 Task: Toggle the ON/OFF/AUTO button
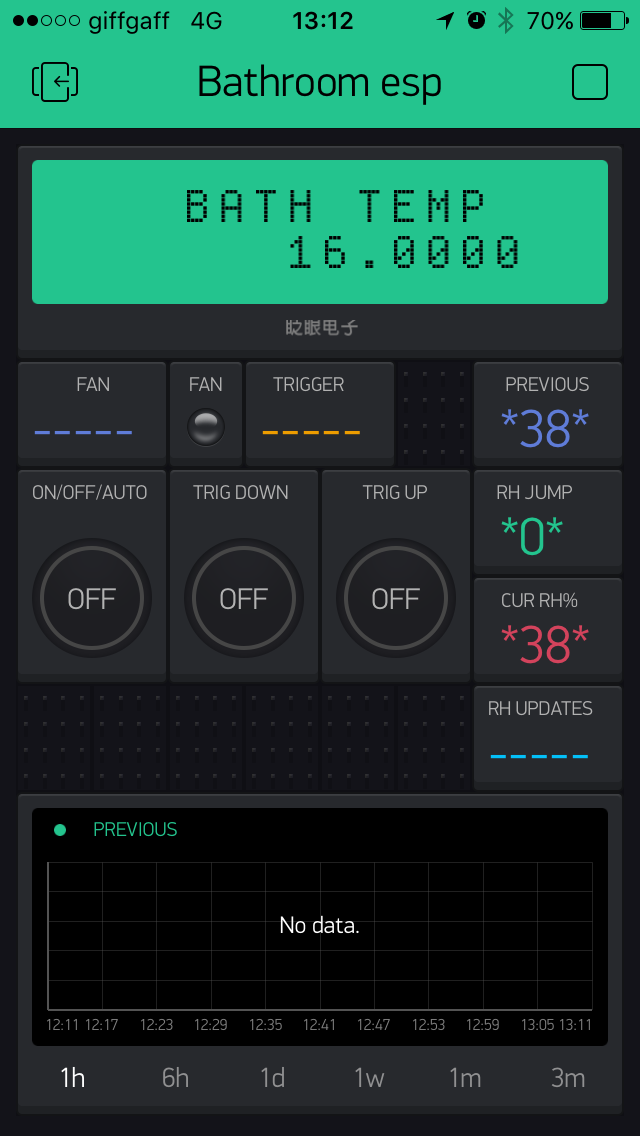pos(92,598)
